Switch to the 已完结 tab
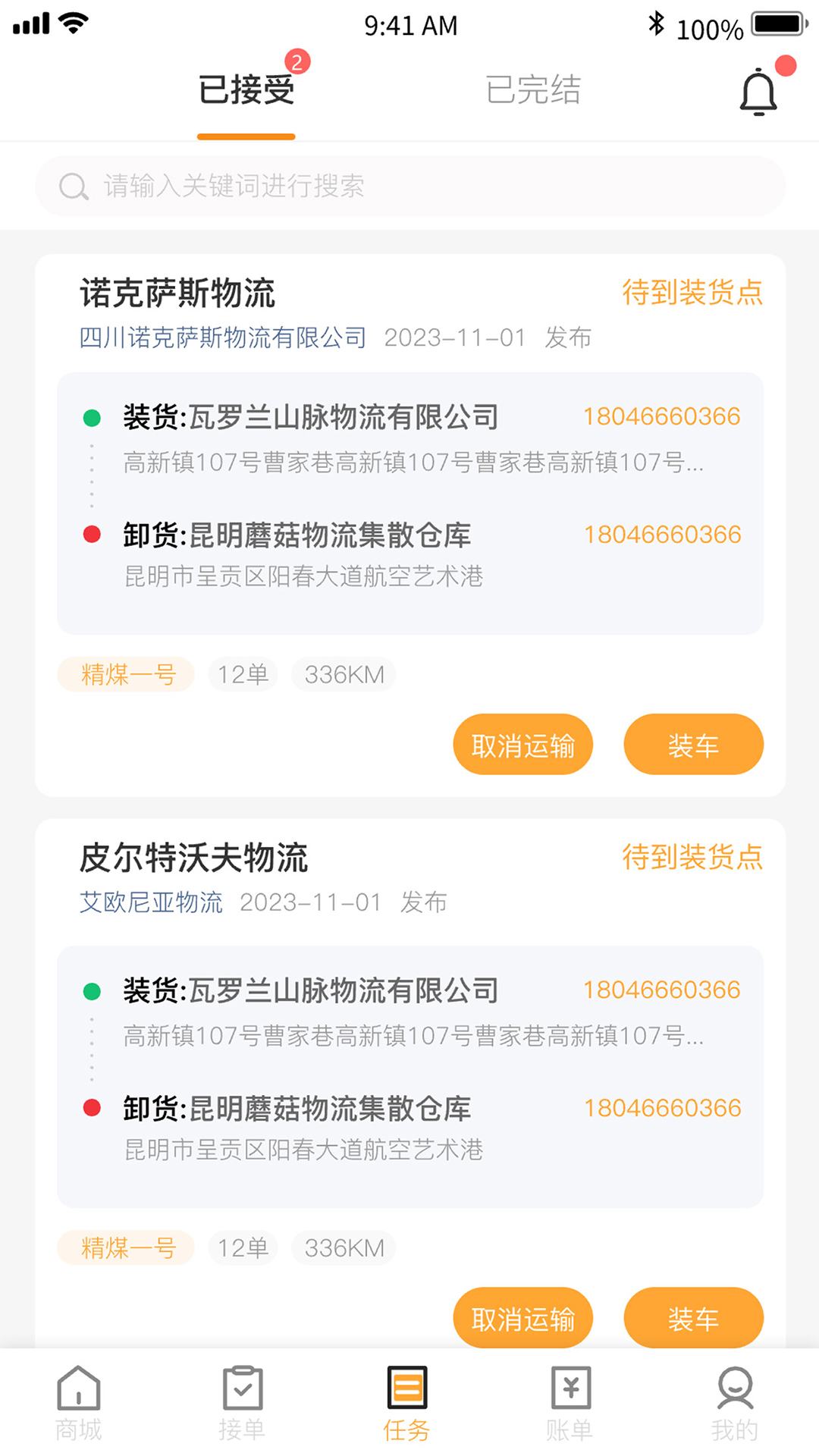819x1456 pixels. click(534, 91)
